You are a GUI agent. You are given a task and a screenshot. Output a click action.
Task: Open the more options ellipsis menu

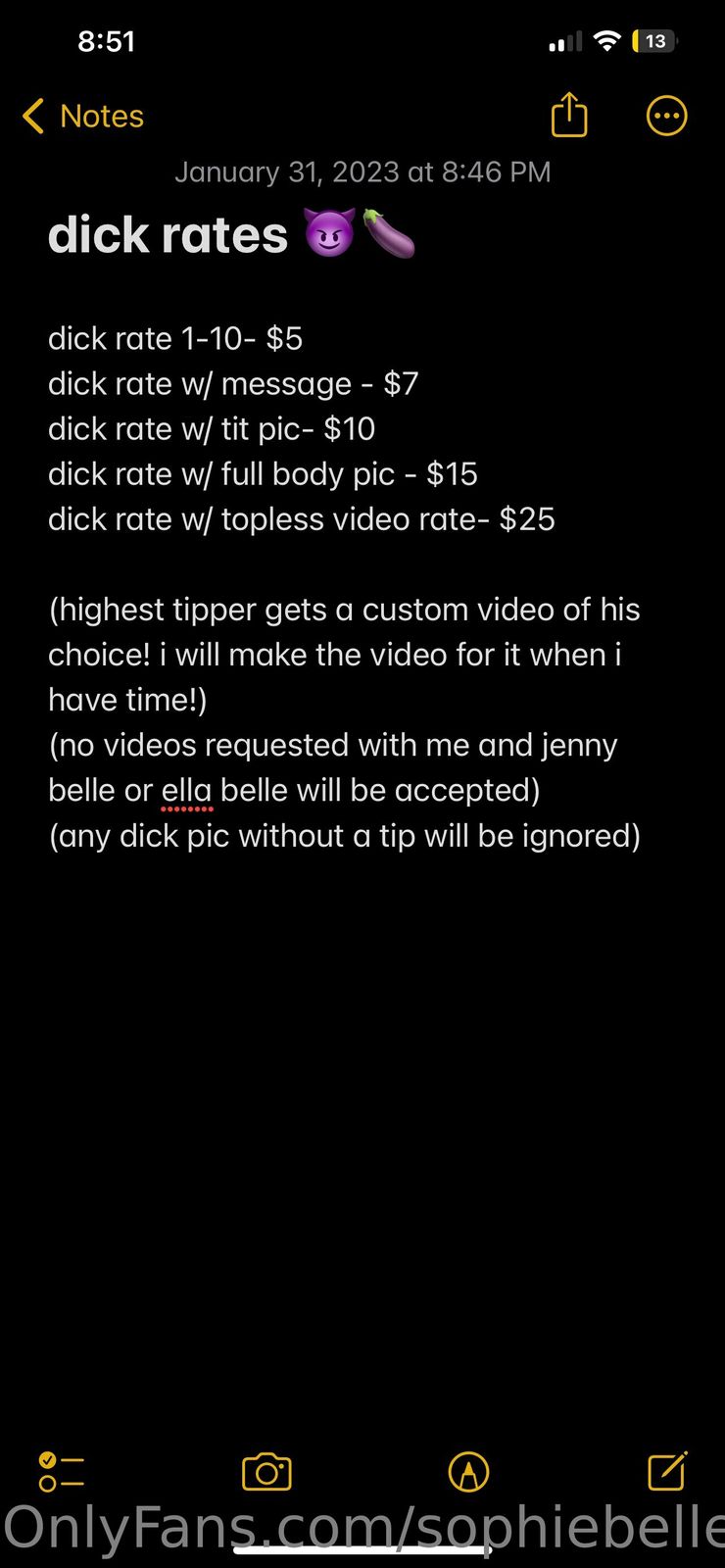tap(667, 116)
